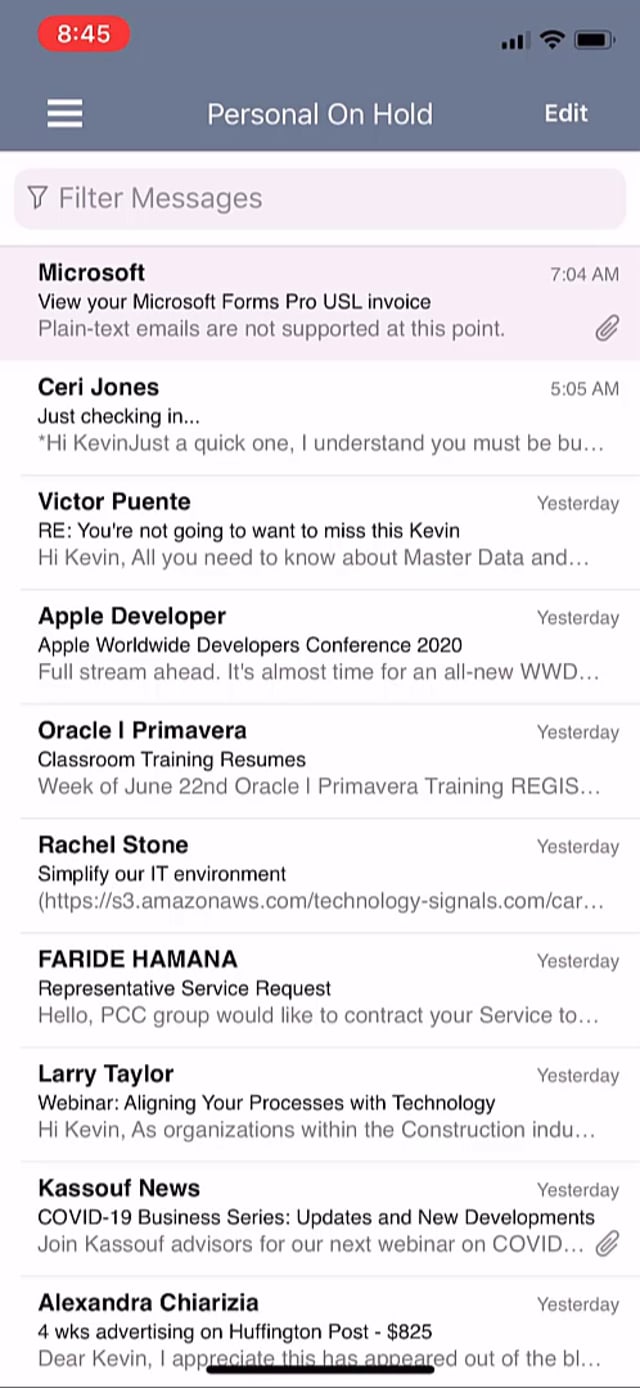Open the hamburger menu
Viewport: 640px width, 1388px height.
pyautogui.click(x=65, y=114)
